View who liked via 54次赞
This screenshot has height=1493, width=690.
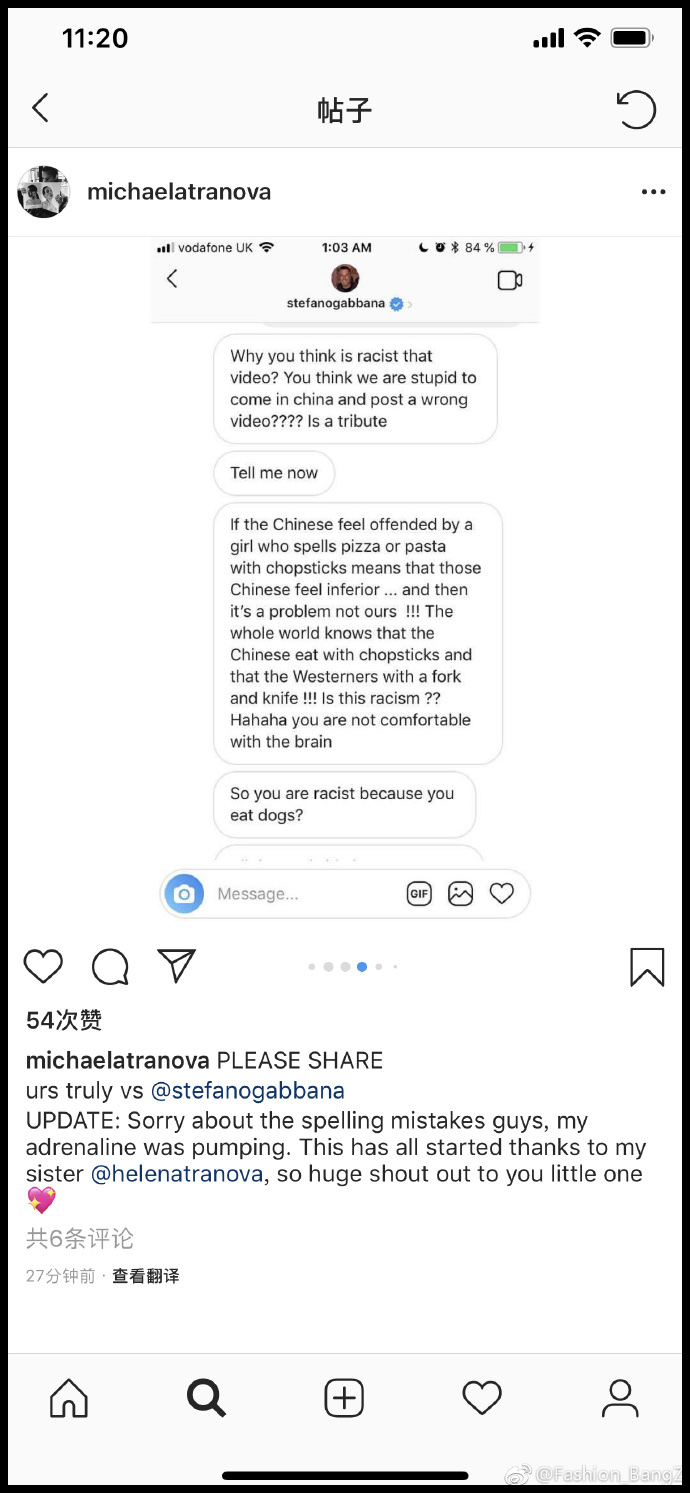click(x=64, y=1020)
